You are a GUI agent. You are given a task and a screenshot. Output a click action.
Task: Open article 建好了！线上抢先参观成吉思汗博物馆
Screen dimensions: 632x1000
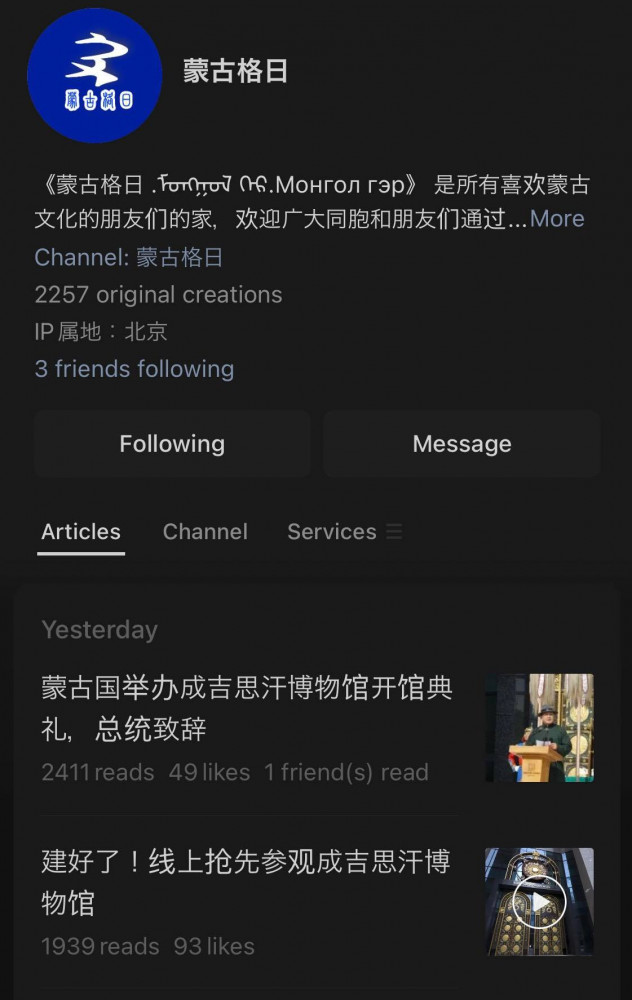point(246,881)
